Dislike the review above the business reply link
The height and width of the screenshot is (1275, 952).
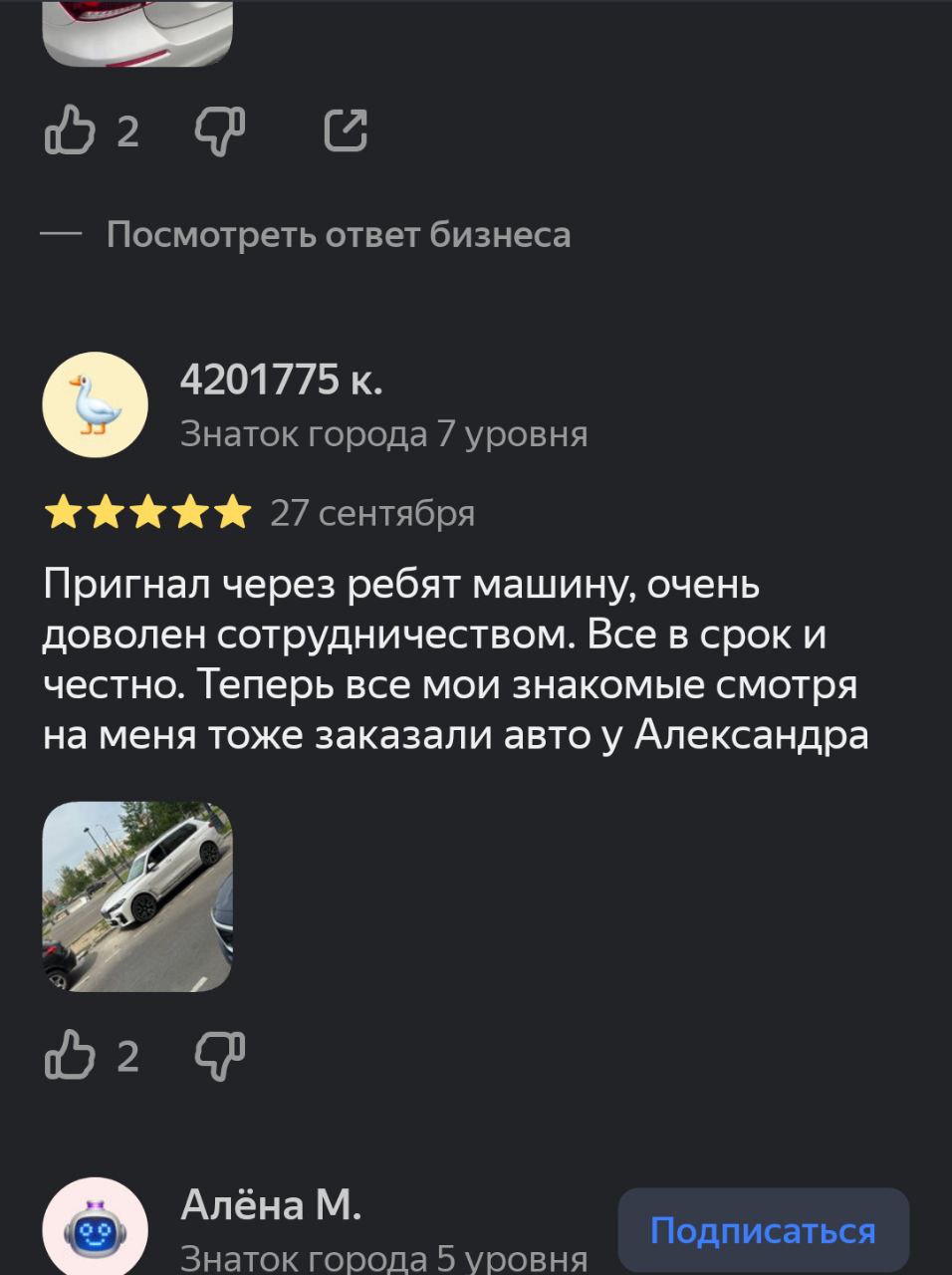coord(219,131)
